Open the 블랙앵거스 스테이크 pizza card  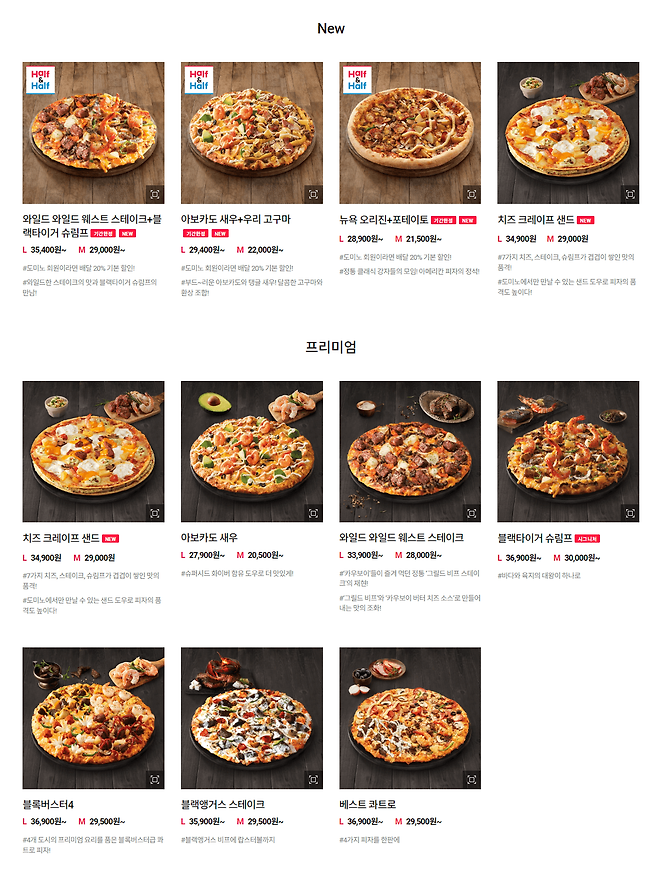tap(251, 714)
